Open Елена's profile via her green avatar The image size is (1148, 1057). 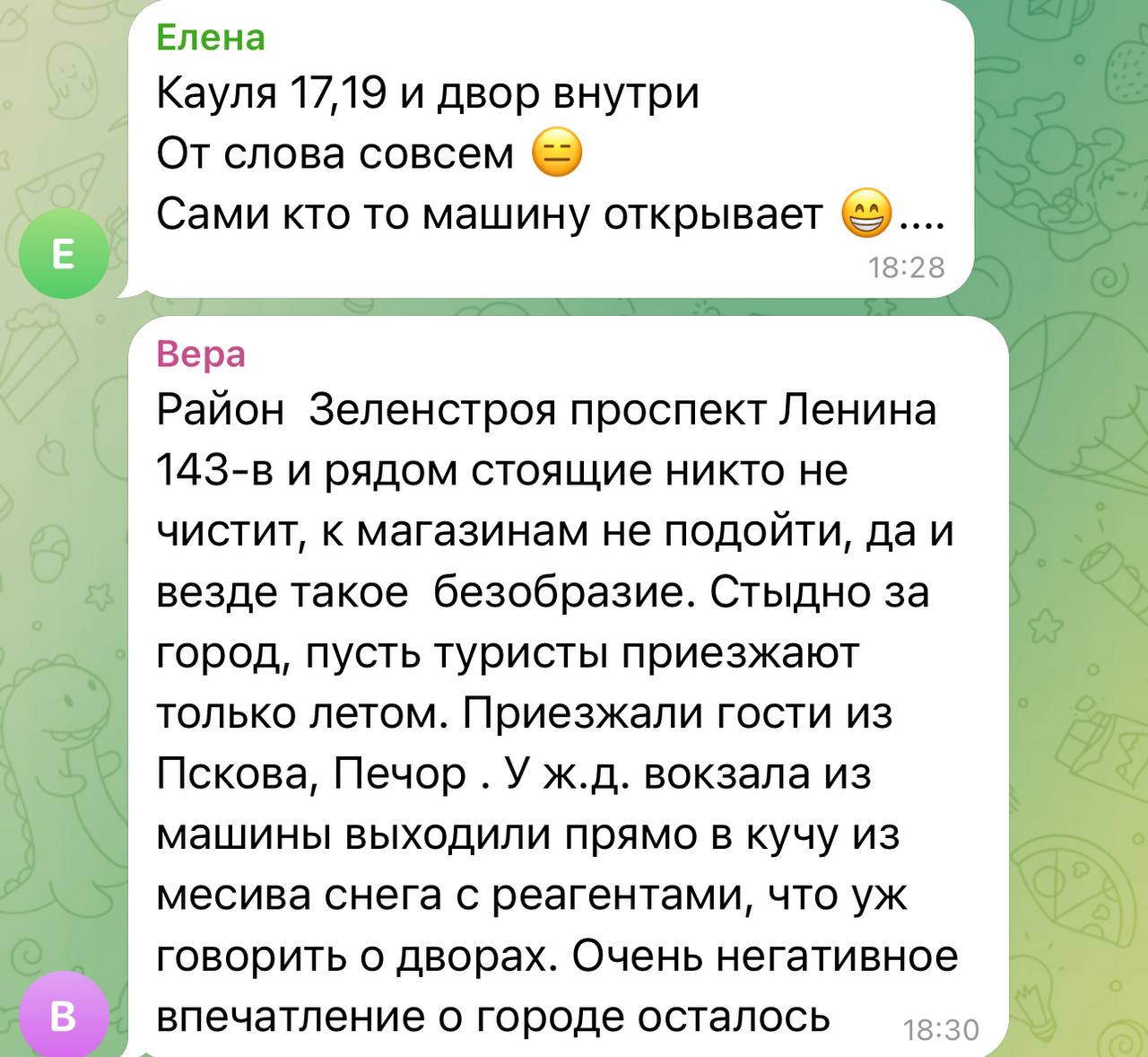click(63, 254)
